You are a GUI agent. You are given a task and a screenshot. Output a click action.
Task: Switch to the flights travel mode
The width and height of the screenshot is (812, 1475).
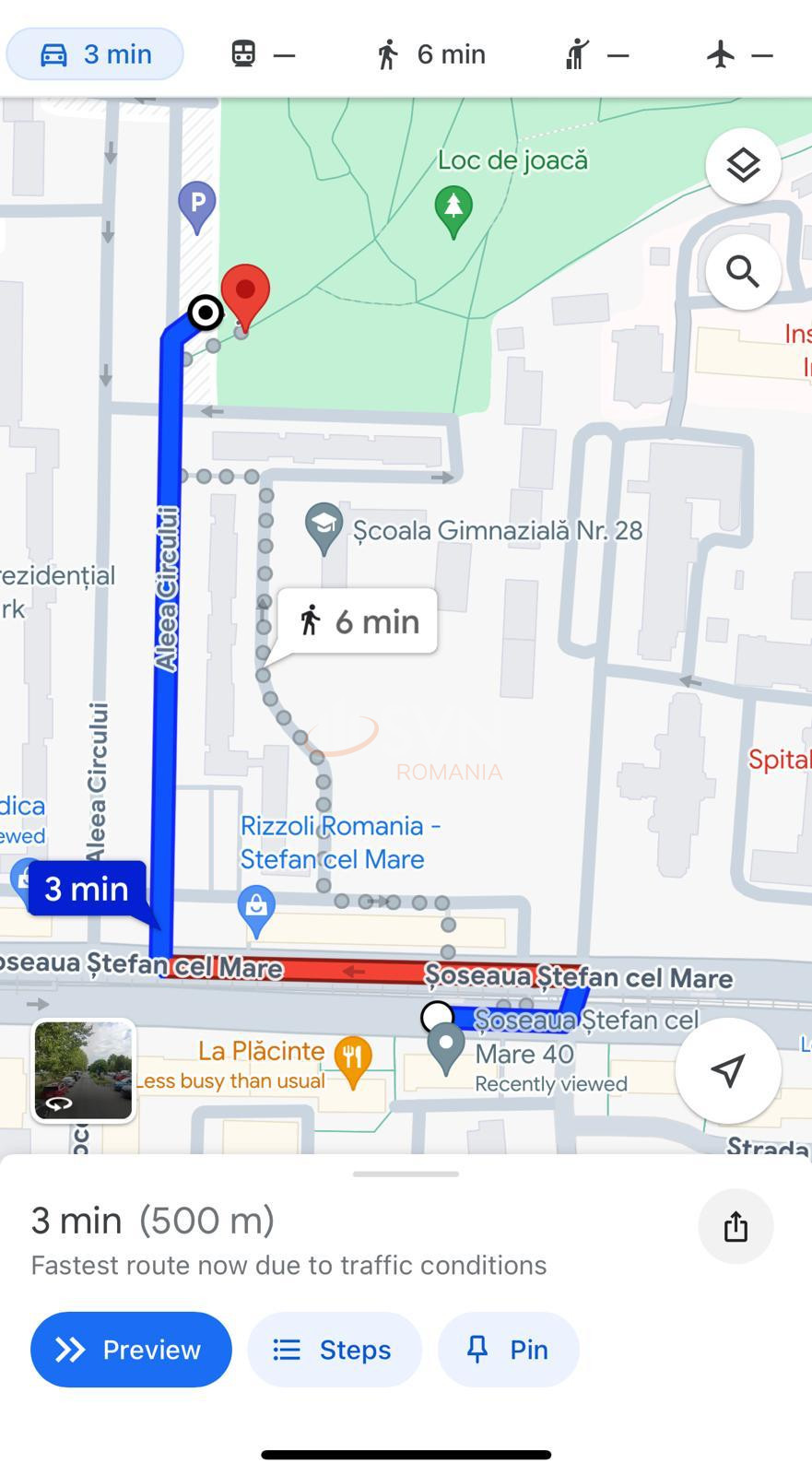(739, 54)
